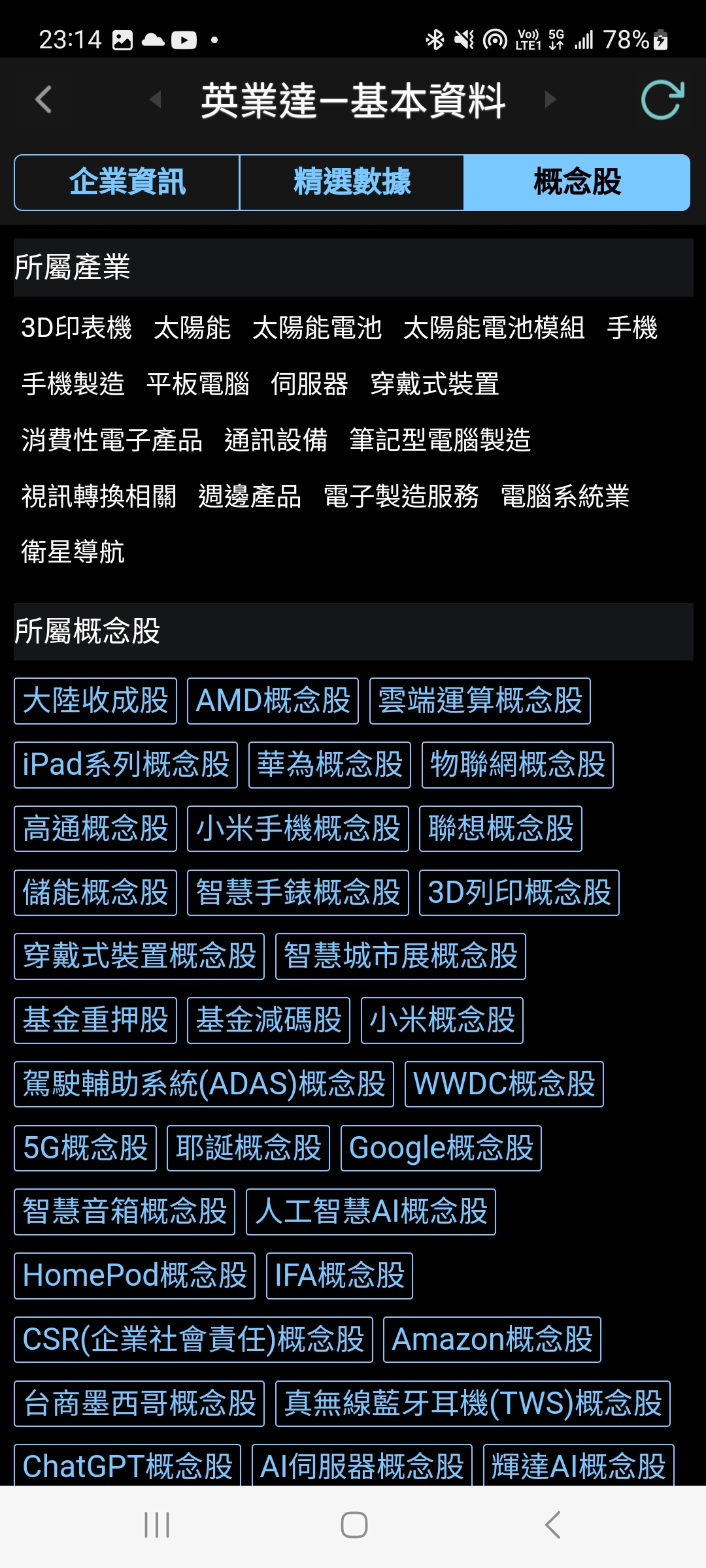The height and width of the screenshot is (1568, 706).
Task: Open 駕駛輔助系統(ADAS)概念股
Action: click(x=204, y=1085)
